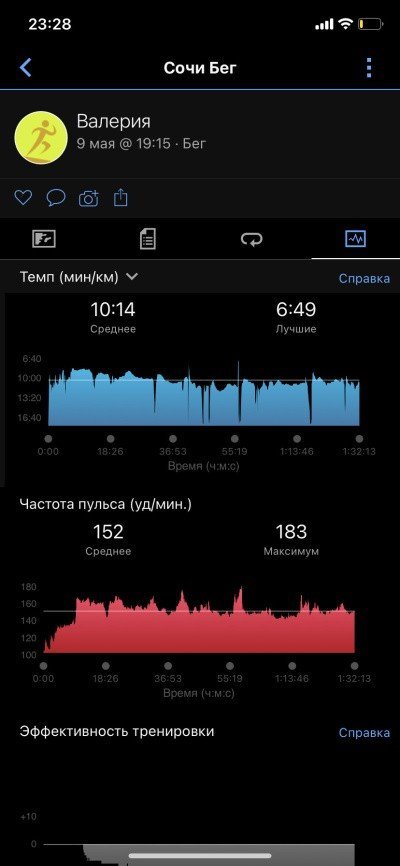The width and height of the screenshot is (400, 866).
Task: Add a photo with the camera icon
Action: [88, 198]
